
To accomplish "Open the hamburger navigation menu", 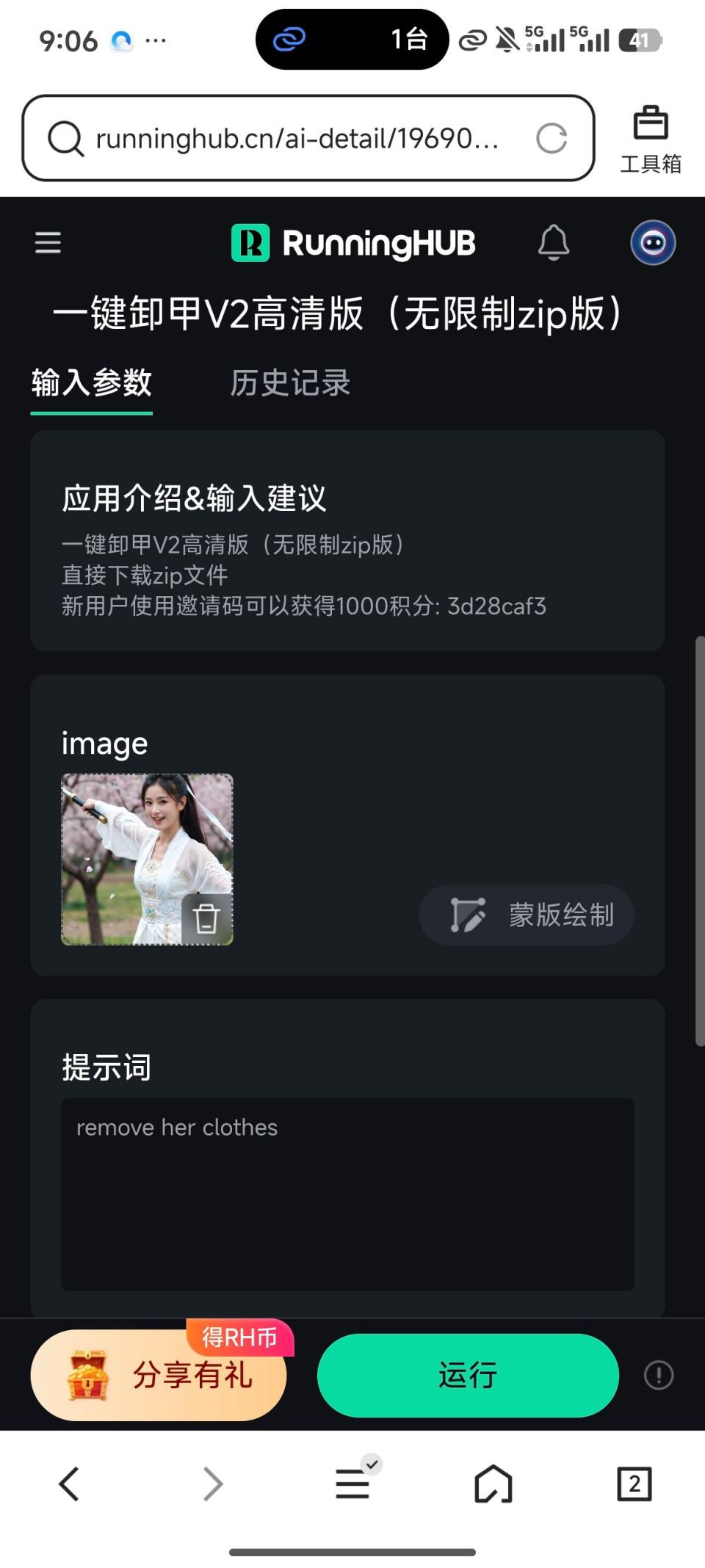I will (x=48, y=242).
